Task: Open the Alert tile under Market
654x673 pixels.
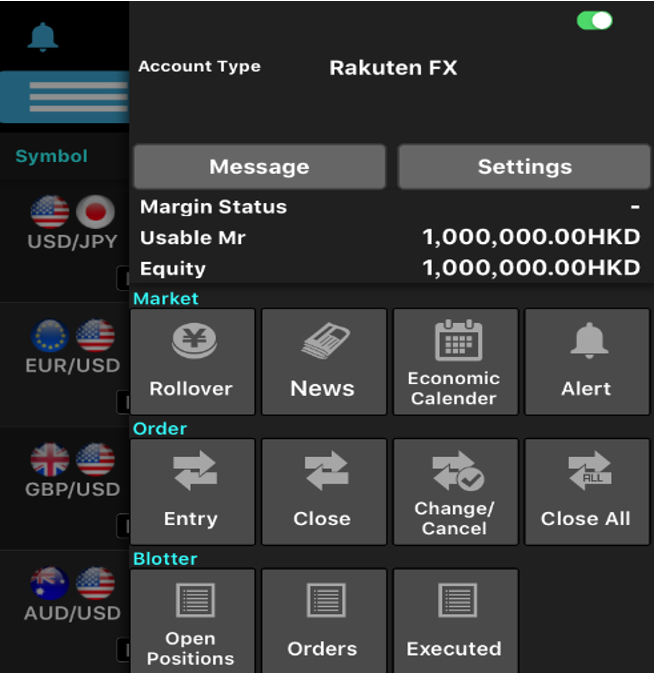Action: pyautogui.click(x=587, y=362)
